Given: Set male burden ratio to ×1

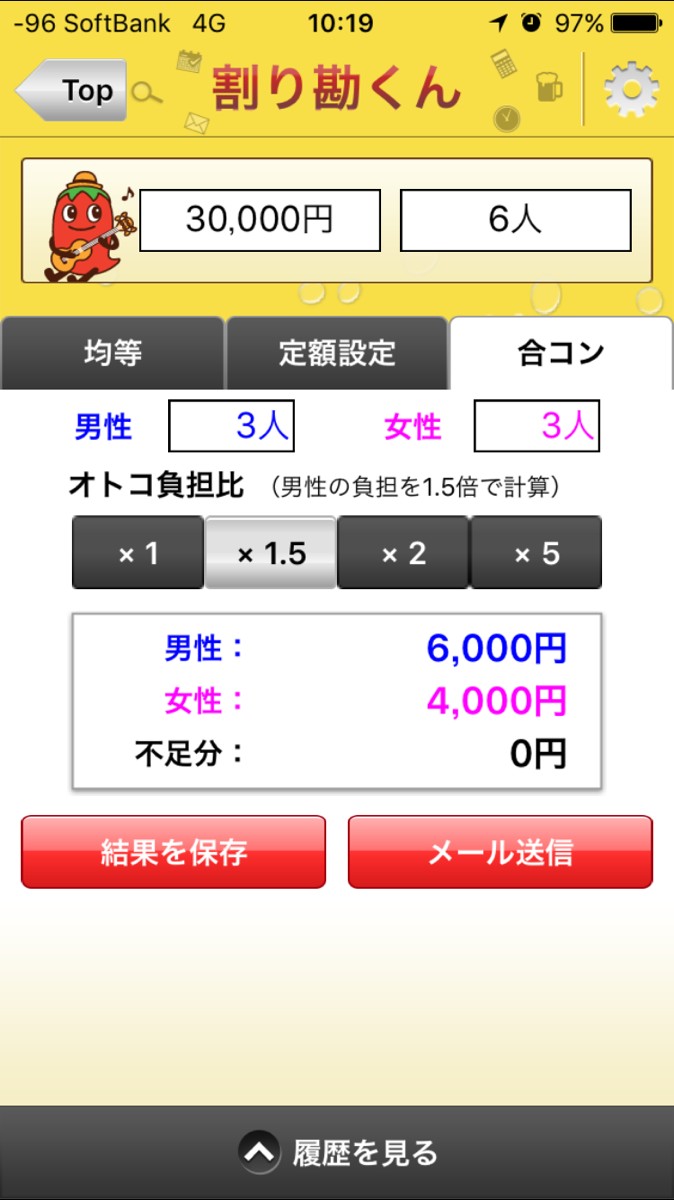Looking at the screenshot, I should coord(138,553).
